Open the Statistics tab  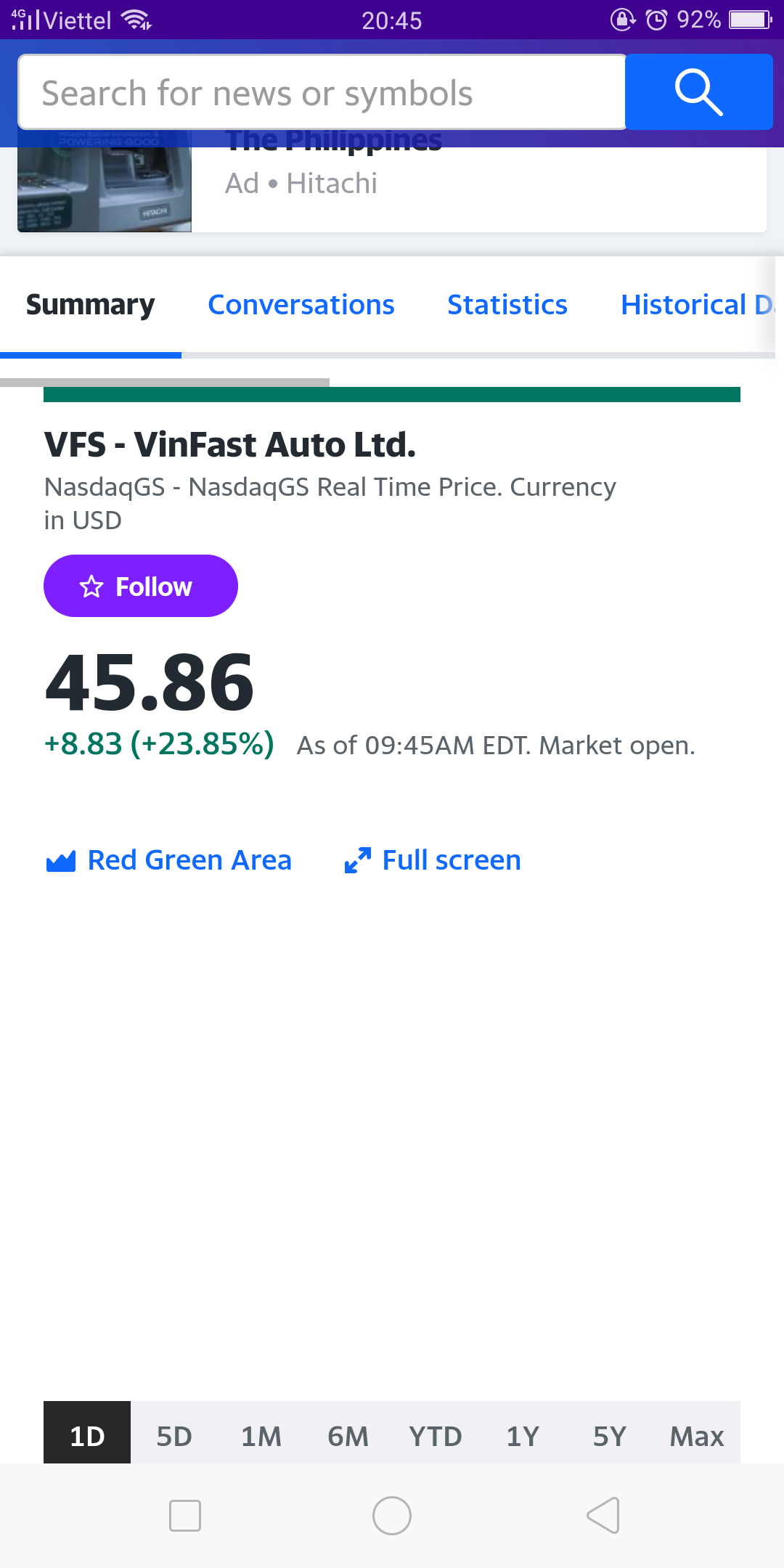click(x=507, y=305)
